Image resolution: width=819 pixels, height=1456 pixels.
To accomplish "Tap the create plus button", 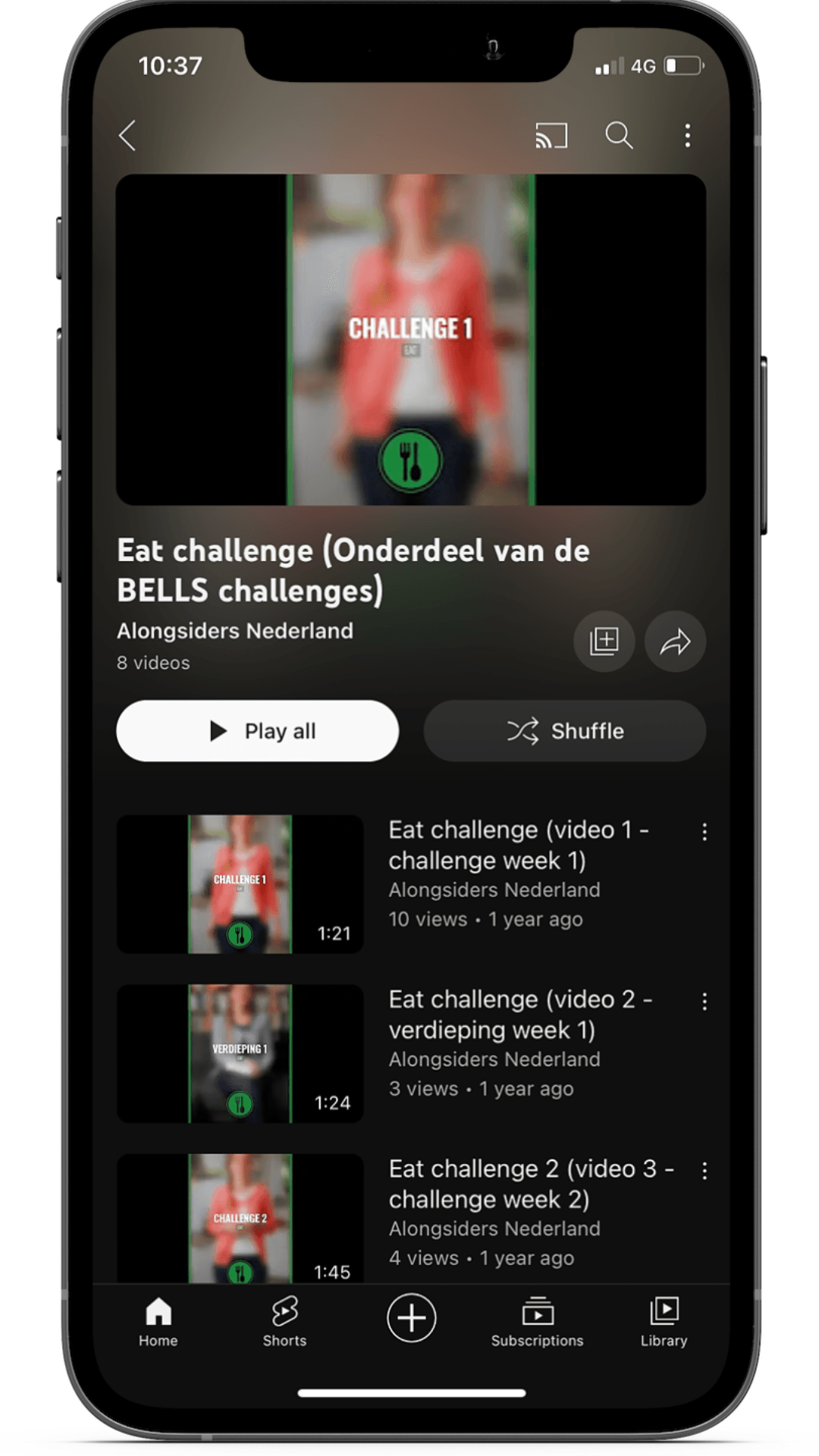I will pyautogui.click(x=411, y=1318).
